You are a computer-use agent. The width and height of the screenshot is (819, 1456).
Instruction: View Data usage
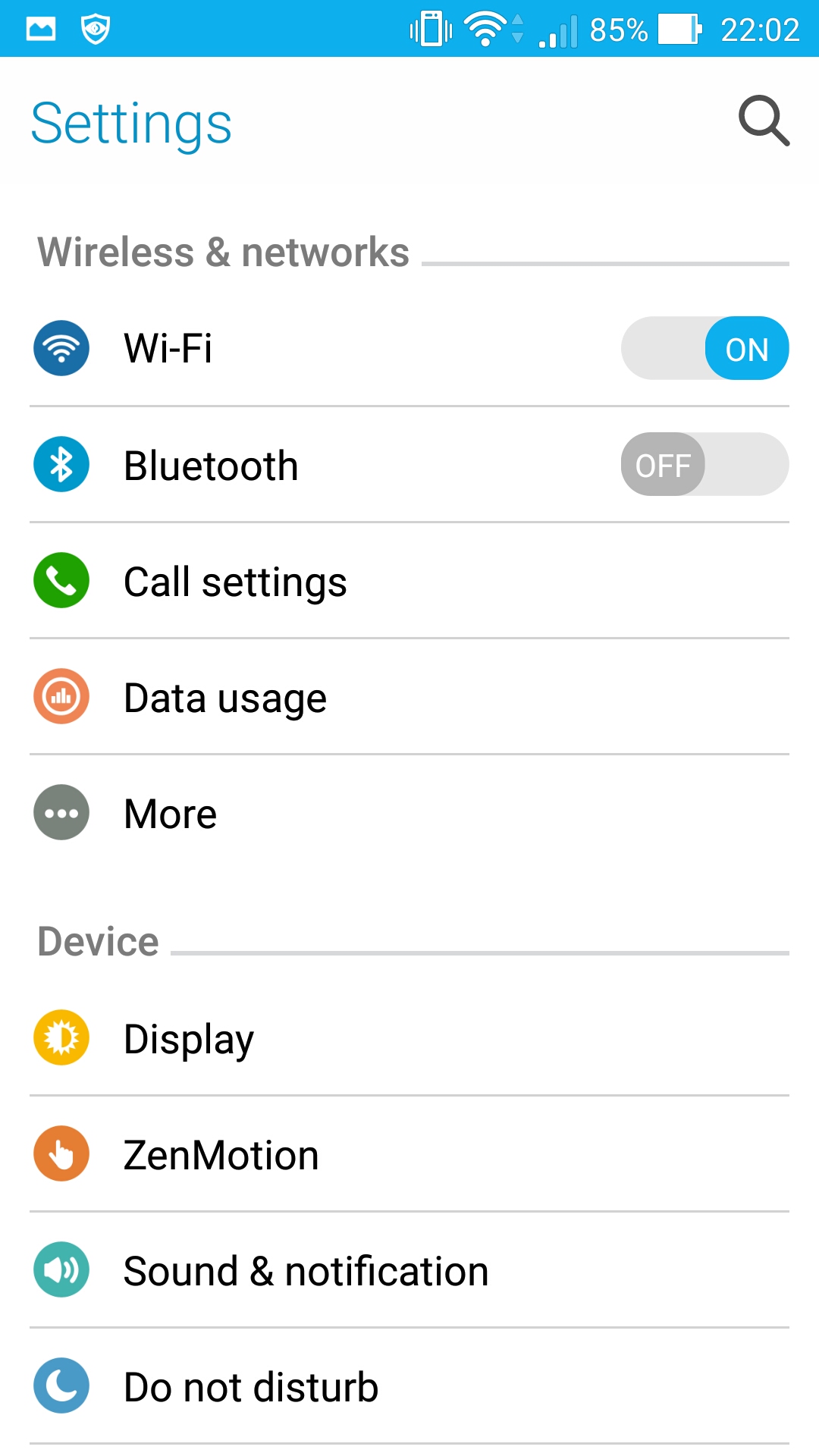click(x=225, y=698)
